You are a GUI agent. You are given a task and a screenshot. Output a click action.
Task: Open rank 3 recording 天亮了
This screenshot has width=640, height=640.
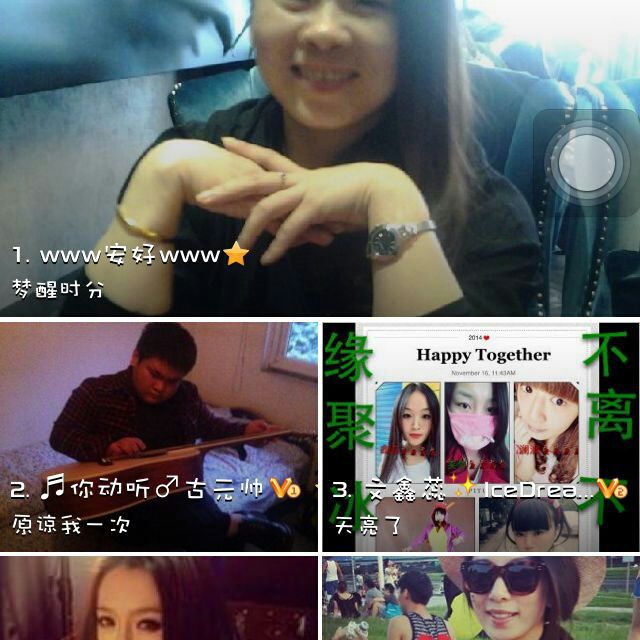tap(480, 435)
